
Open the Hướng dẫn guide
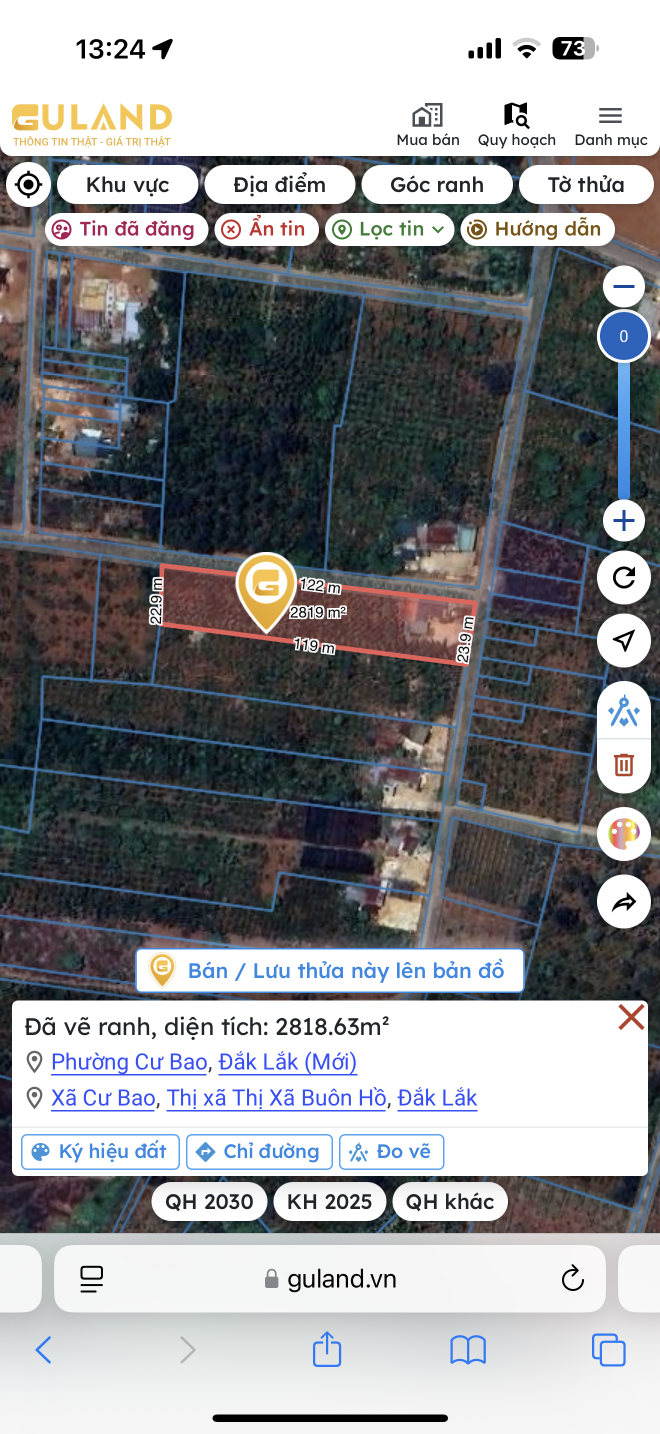536,229
